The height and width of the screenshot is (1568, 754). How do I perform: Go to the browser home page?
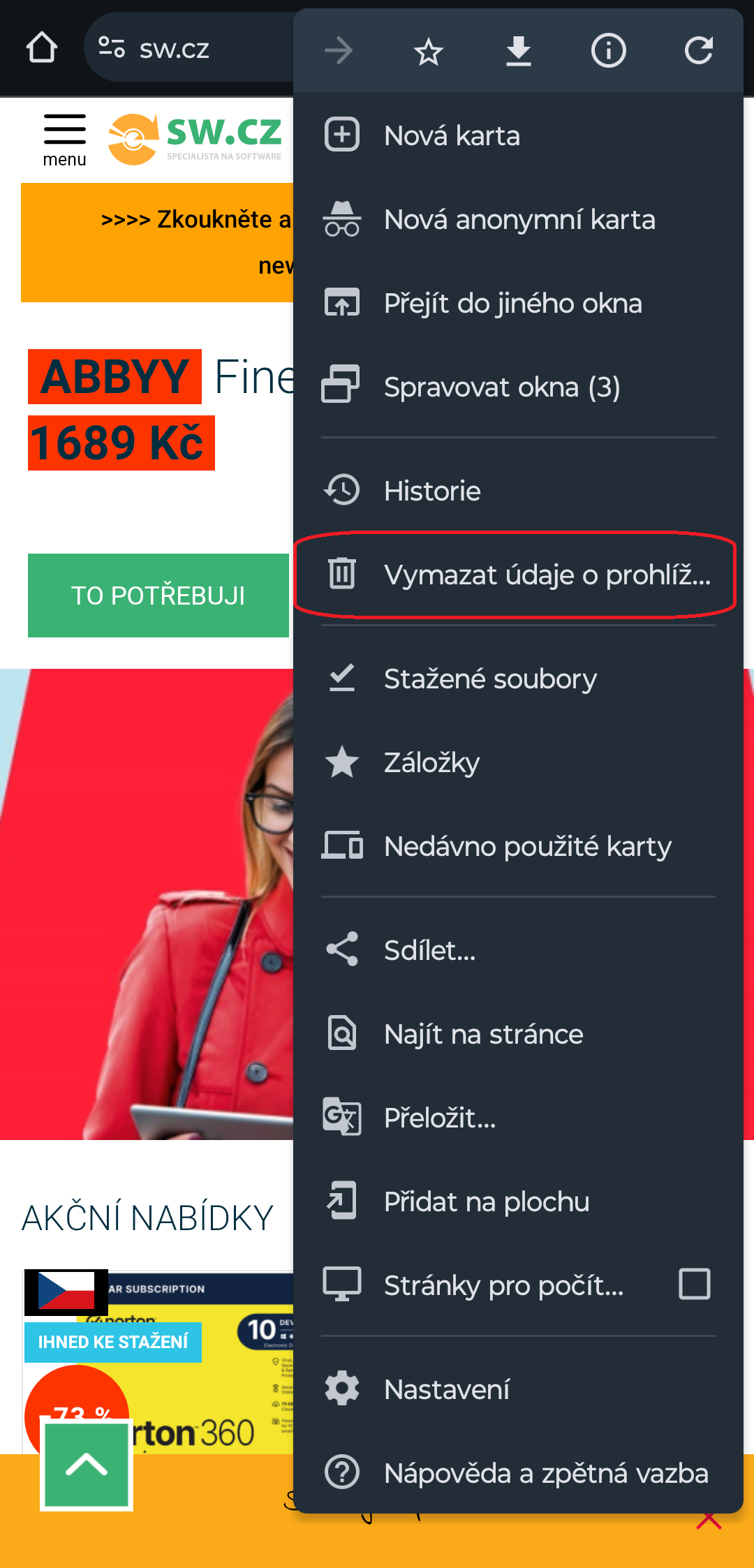42,48
